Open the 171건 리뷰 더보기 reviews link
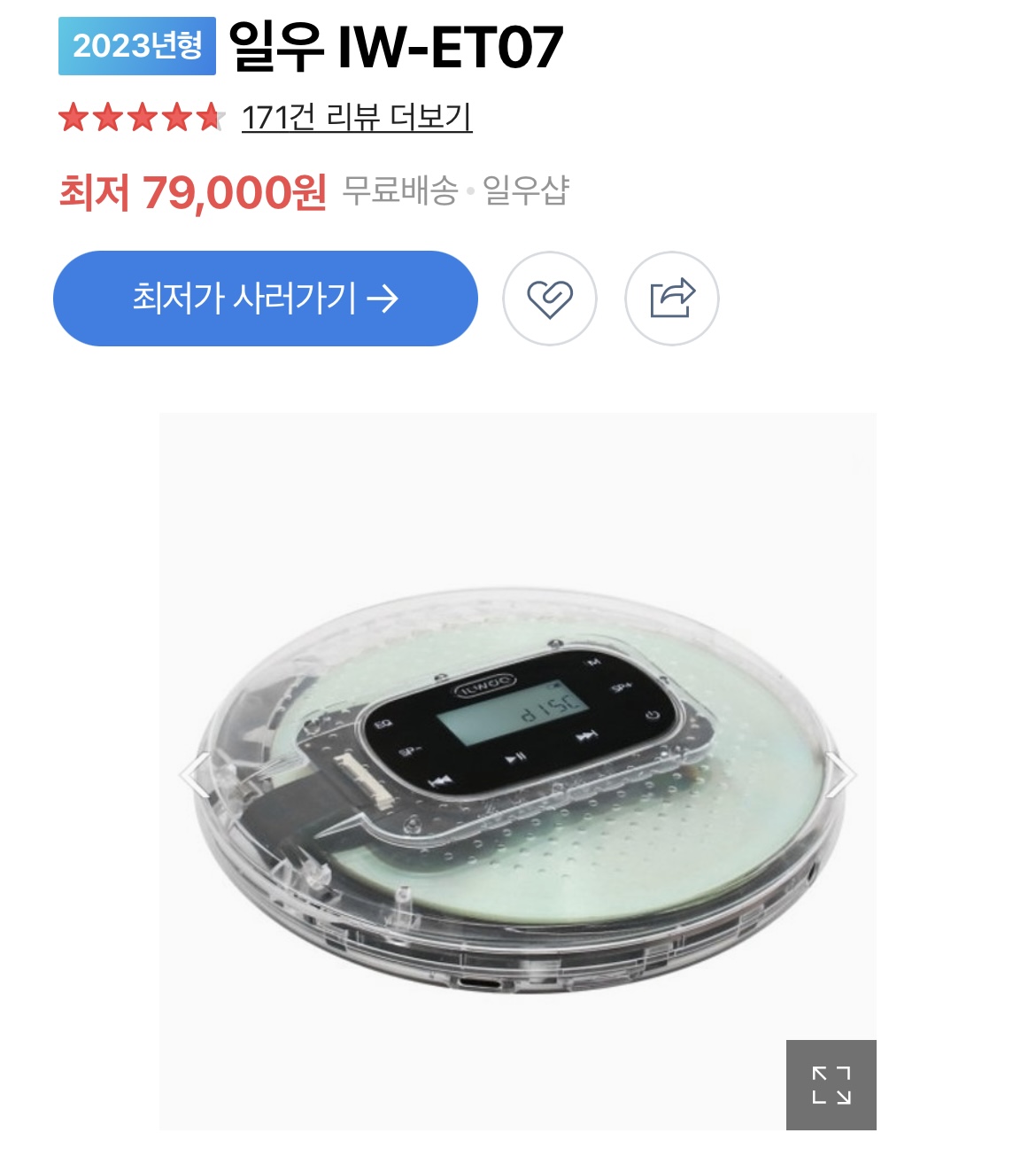Screen dimensions: 1036x1164 (358, 116)
